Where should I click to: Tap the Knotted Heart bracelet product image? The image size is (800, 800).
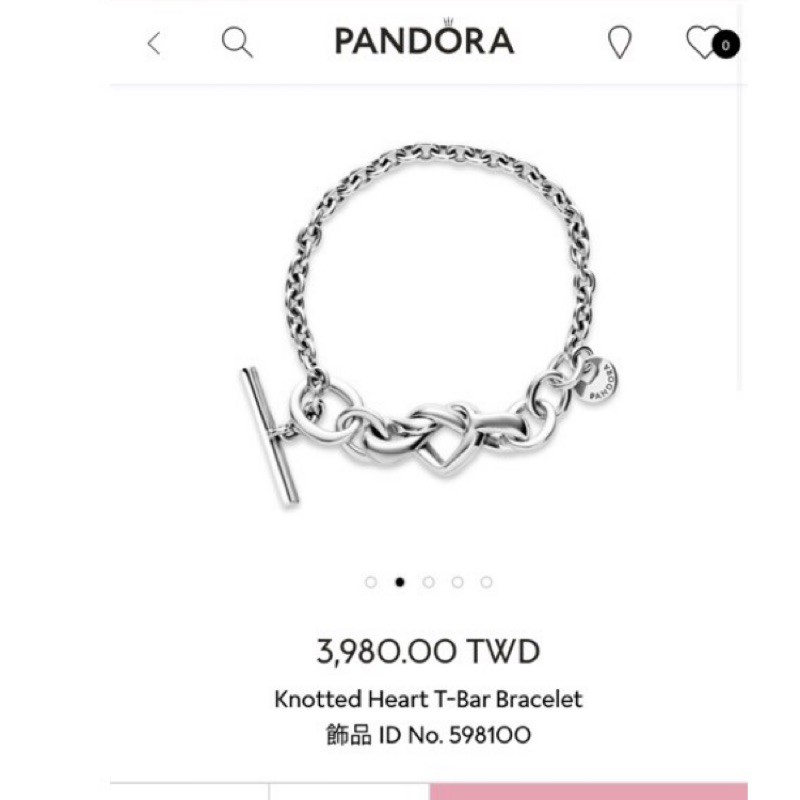click(x=428, y=330)
